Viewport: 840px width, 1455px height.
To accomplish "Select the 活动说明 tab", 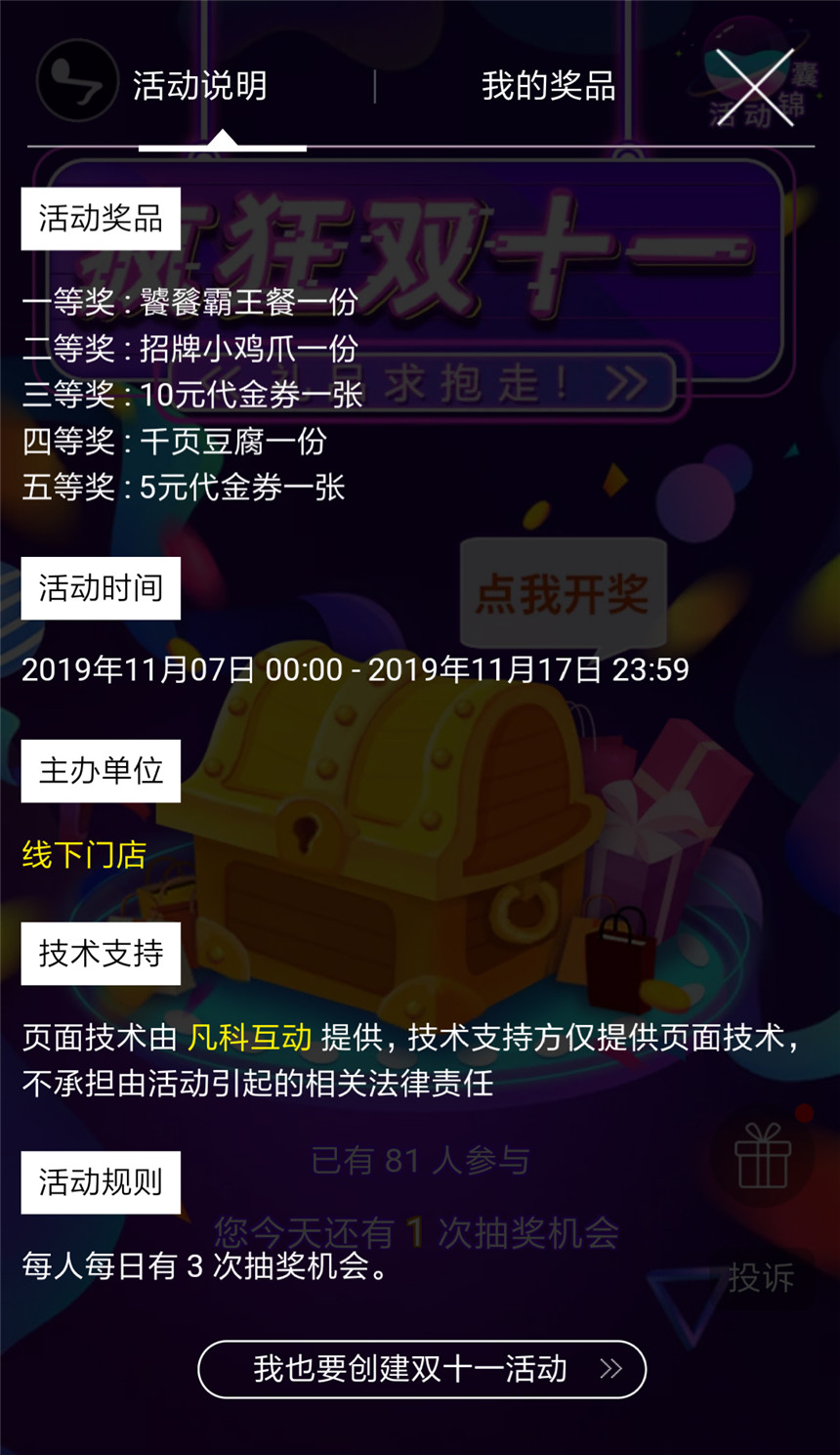I will click(200, 86).
